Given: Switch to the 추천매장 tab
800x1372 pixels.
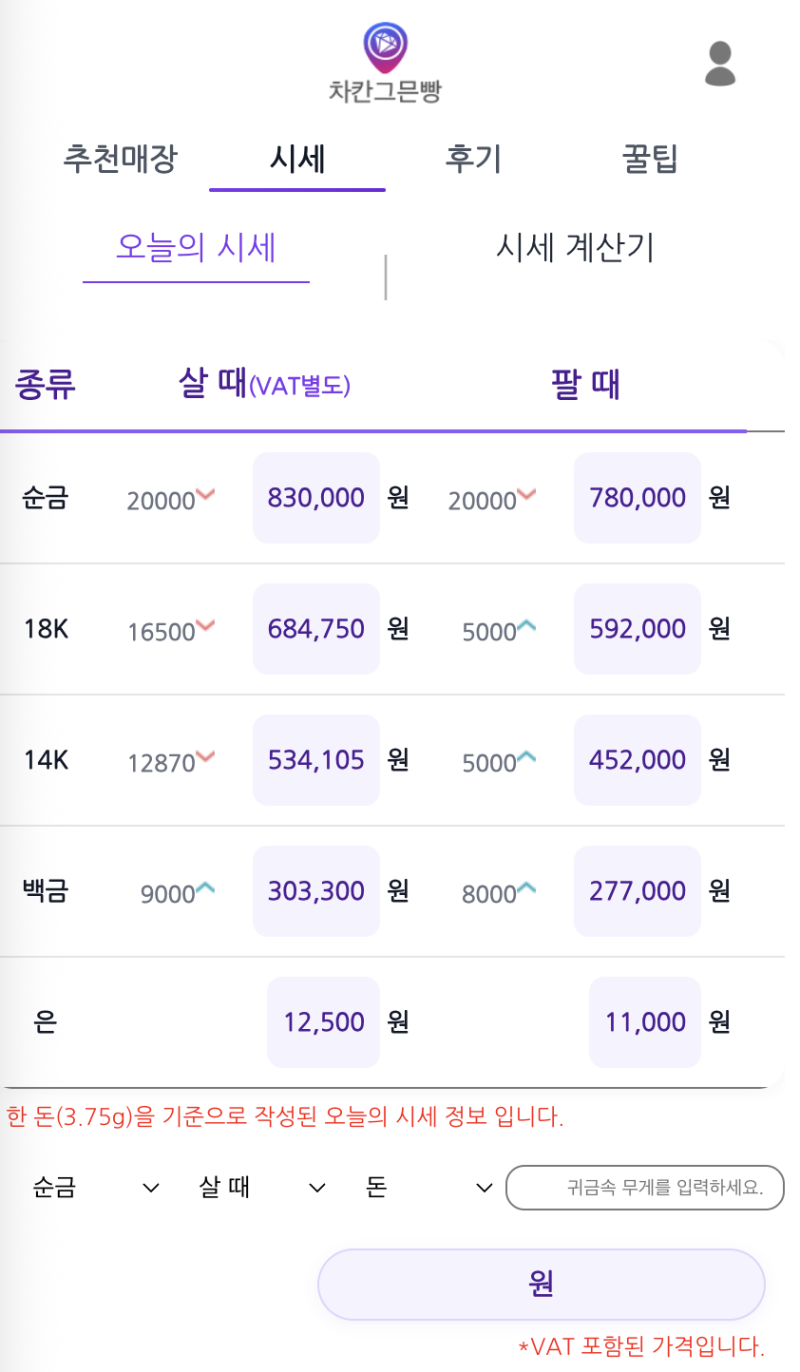Looking at the screenshot, I should [x=120, y=158].
